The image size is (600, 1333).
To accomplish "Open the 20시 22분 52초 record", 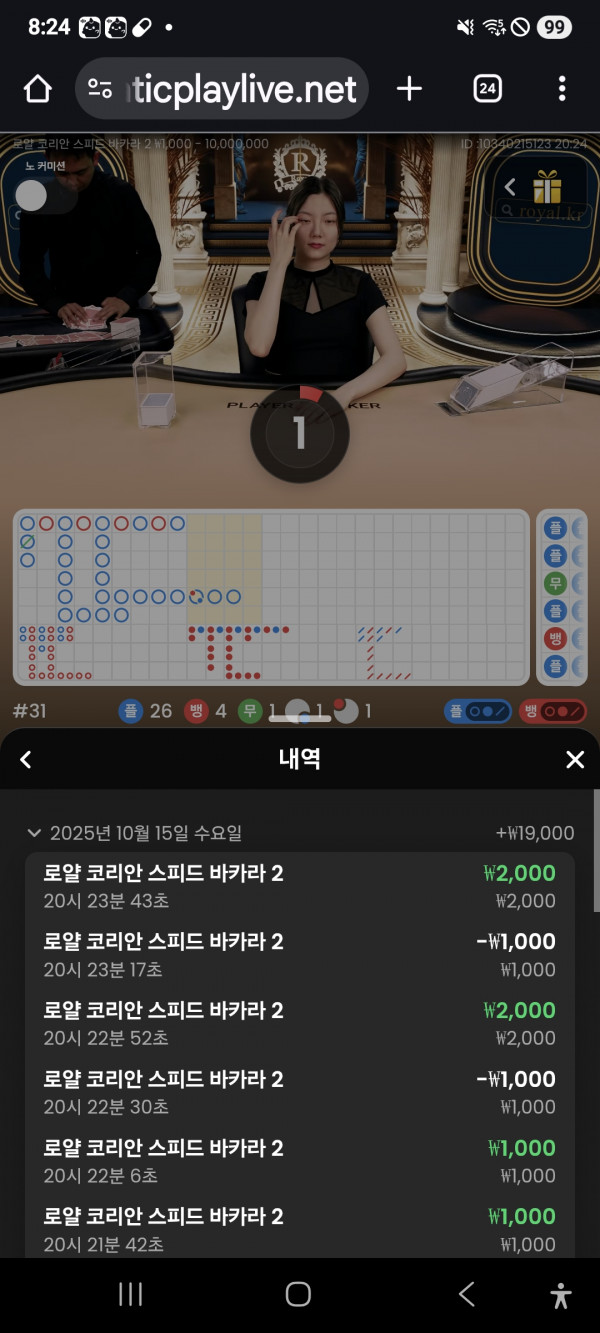I will pyautogui.click(x=300, y=1024).
